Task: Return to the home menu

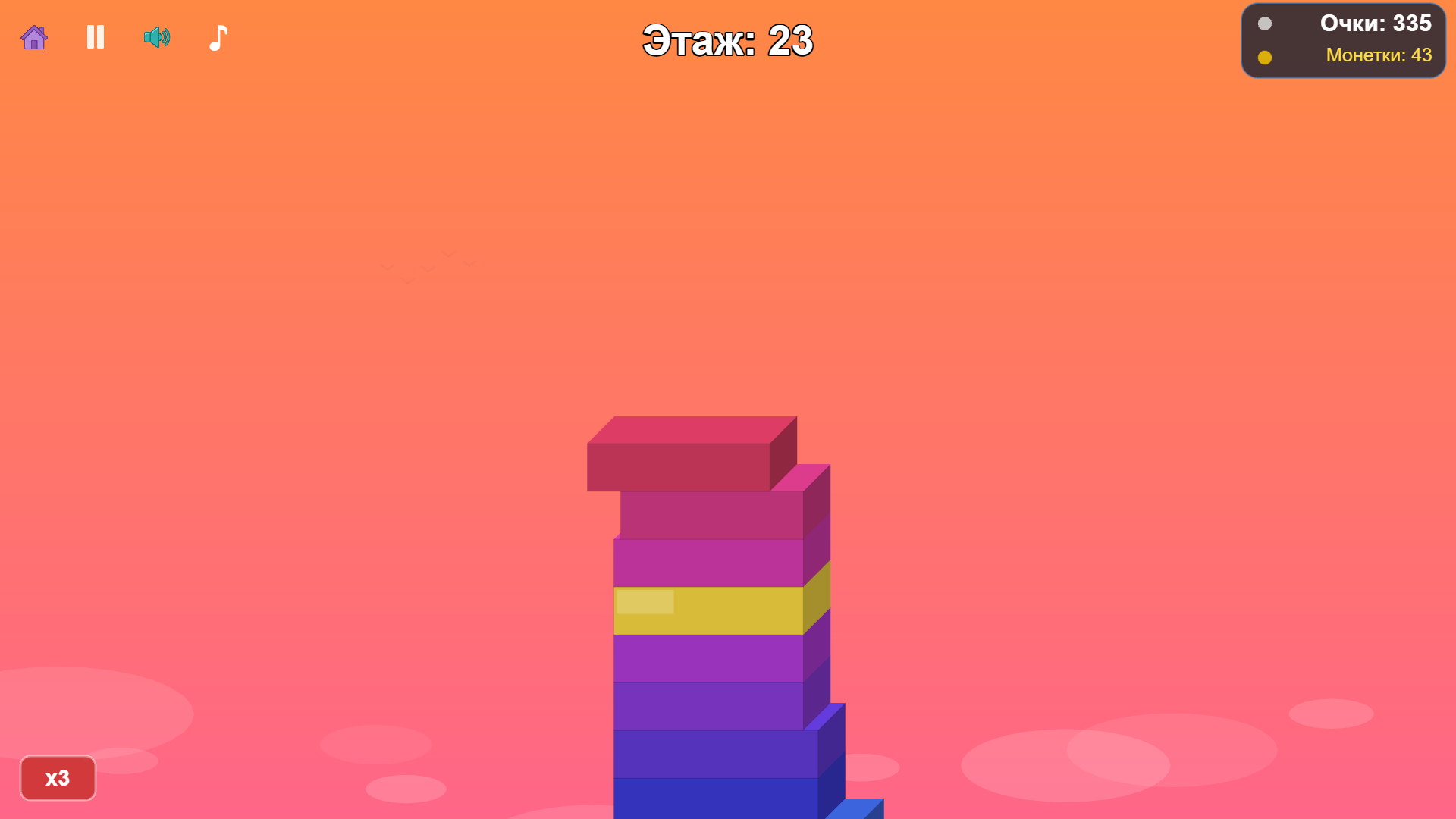Action: pos(34,37)
